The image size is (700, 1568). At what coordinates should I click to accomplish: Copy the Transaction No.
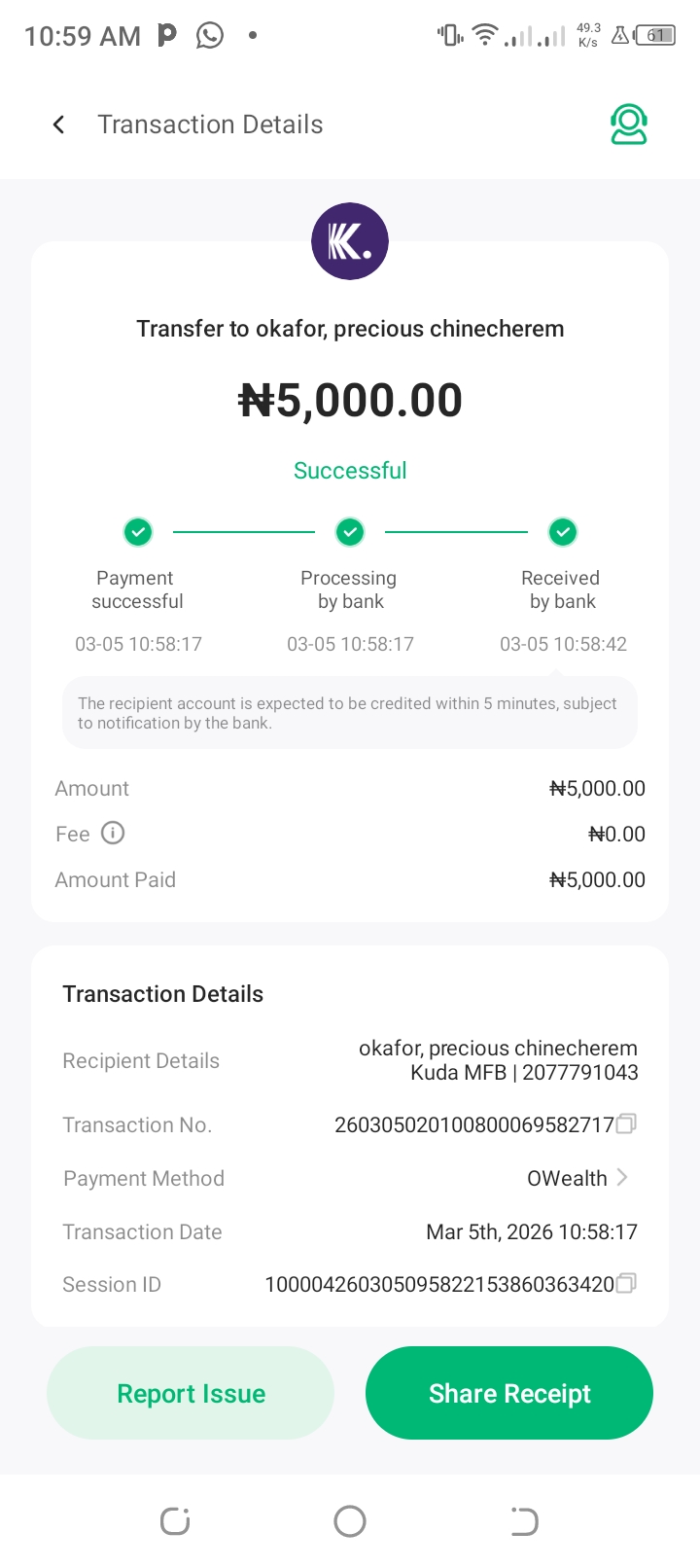click(627, 1124)
